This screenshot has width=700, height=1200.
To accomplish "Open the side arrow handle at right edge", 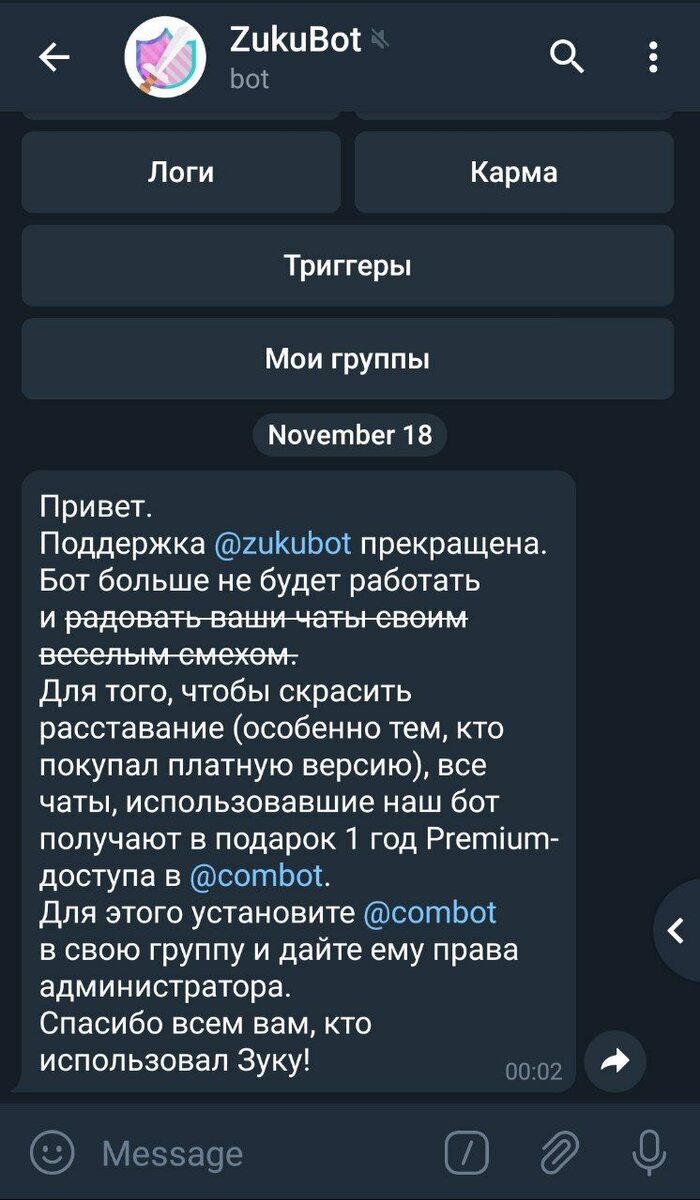I will pyautogui.click(x=677, y=932).
